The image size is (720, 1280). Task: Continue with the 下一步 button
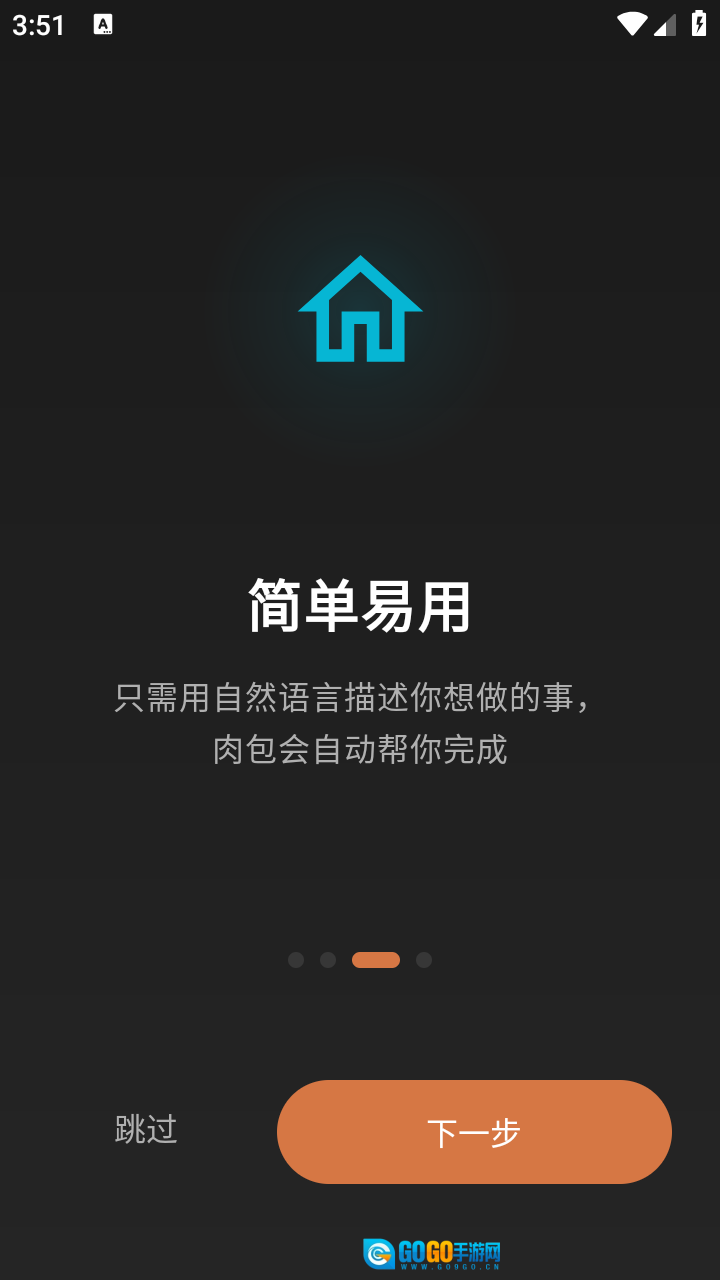[x=474, y=1132]
